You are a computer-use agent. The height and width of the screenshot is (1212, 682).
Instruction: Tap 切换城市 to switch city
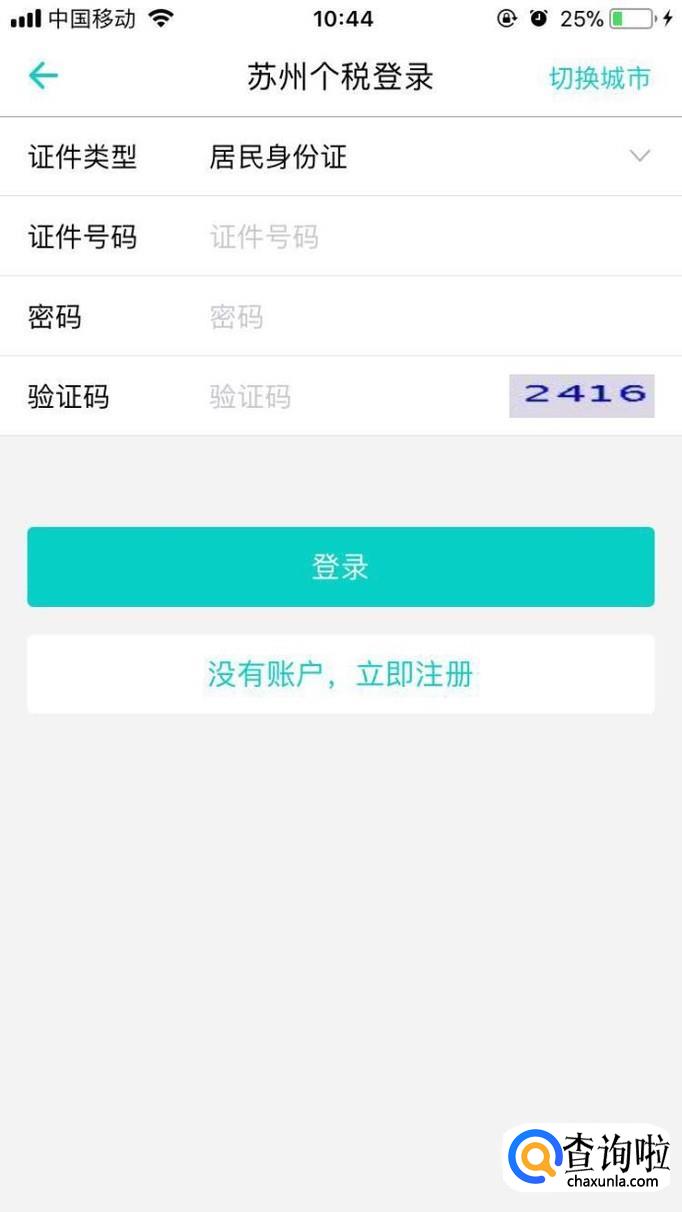pos(599,78)
